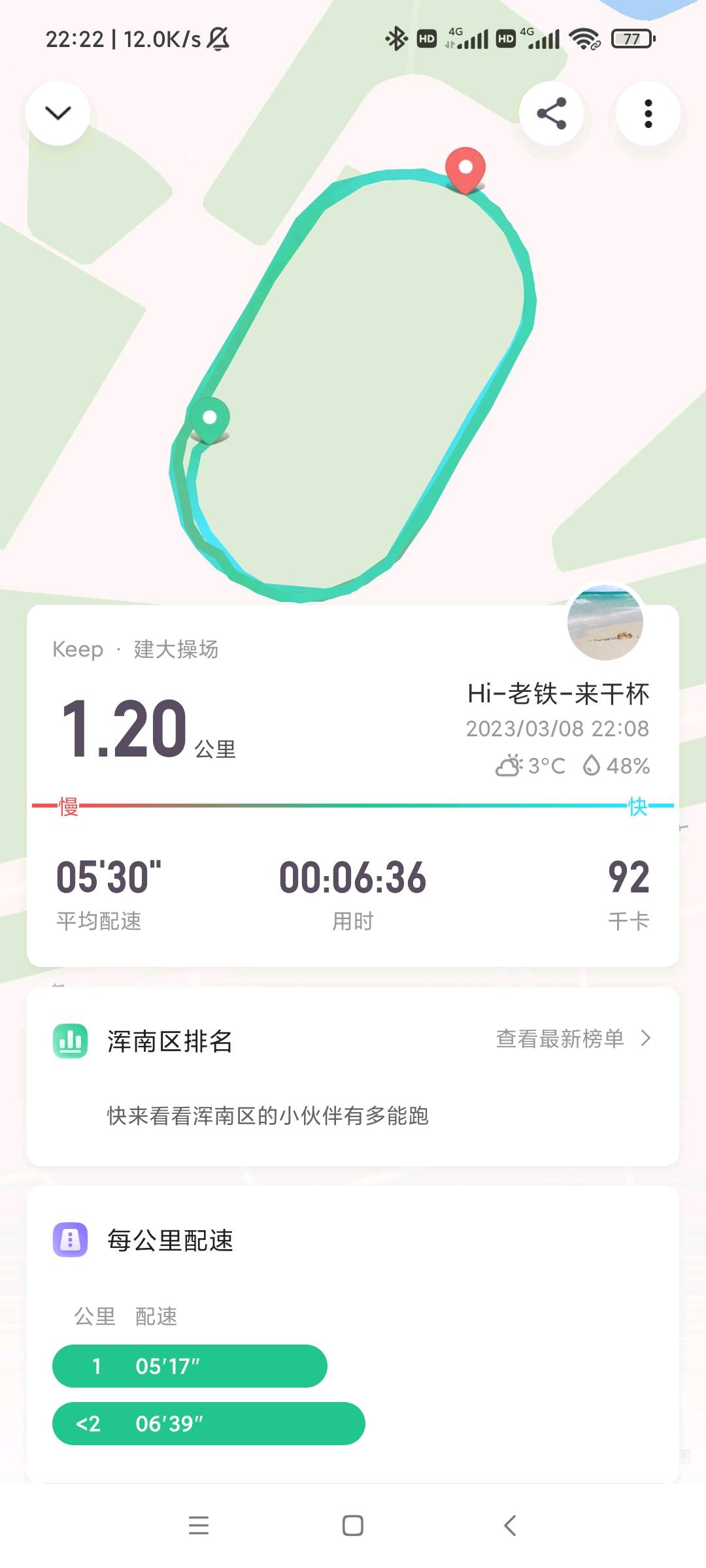Collapse the run record with the down chevron
Screen dimensions: 706x1568
(x=58, y=114)
